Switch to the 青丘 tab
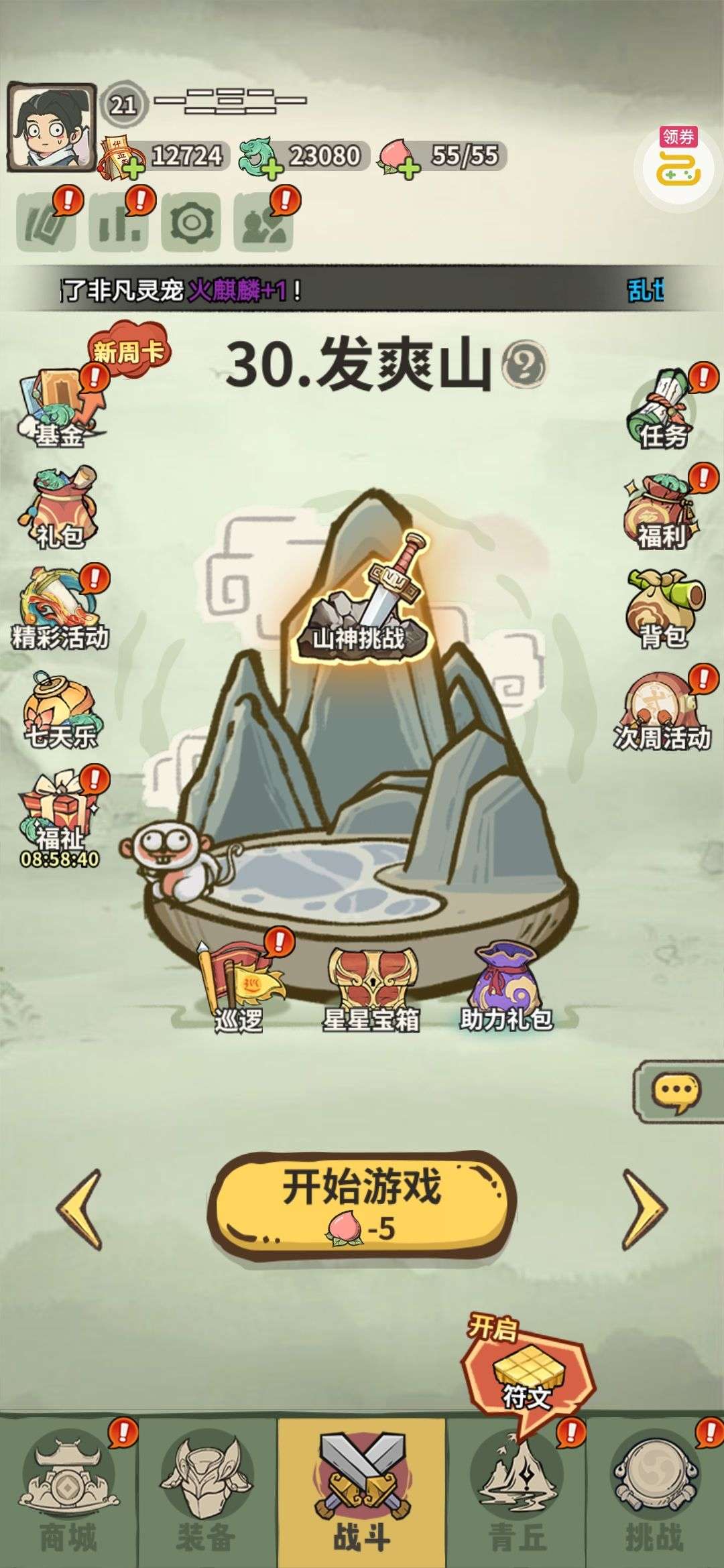This screenshot has height=1568, width=724. [518, 1492]
